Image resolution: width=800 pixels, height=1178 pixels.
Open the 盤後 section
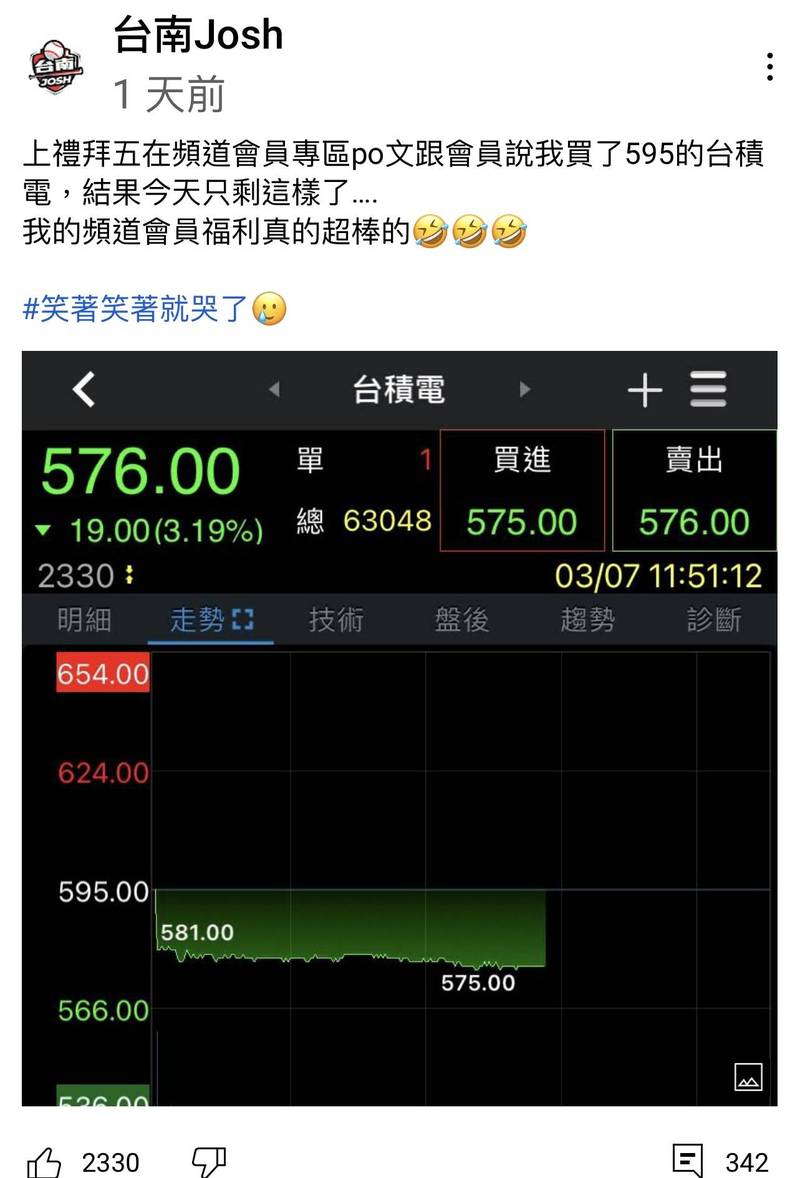pyautogui.click(x=461, y=620)
